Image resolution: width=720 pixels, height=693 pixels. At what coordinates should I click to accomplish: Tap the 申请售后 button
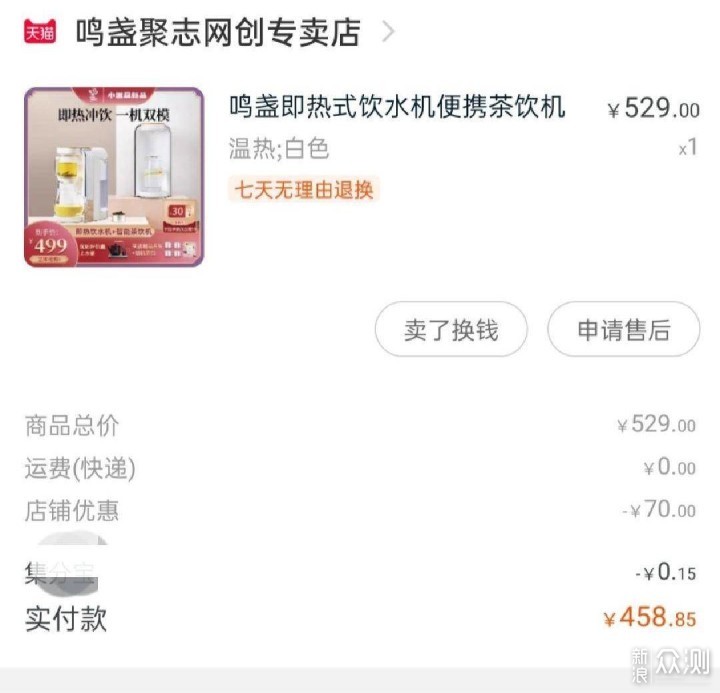pos(623,330)
